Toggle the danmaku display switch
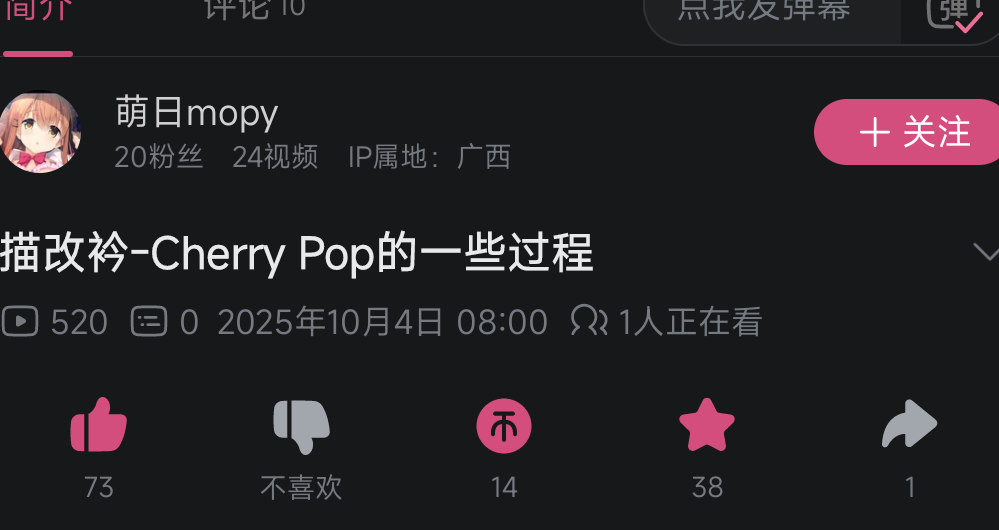 coord(952,14)
